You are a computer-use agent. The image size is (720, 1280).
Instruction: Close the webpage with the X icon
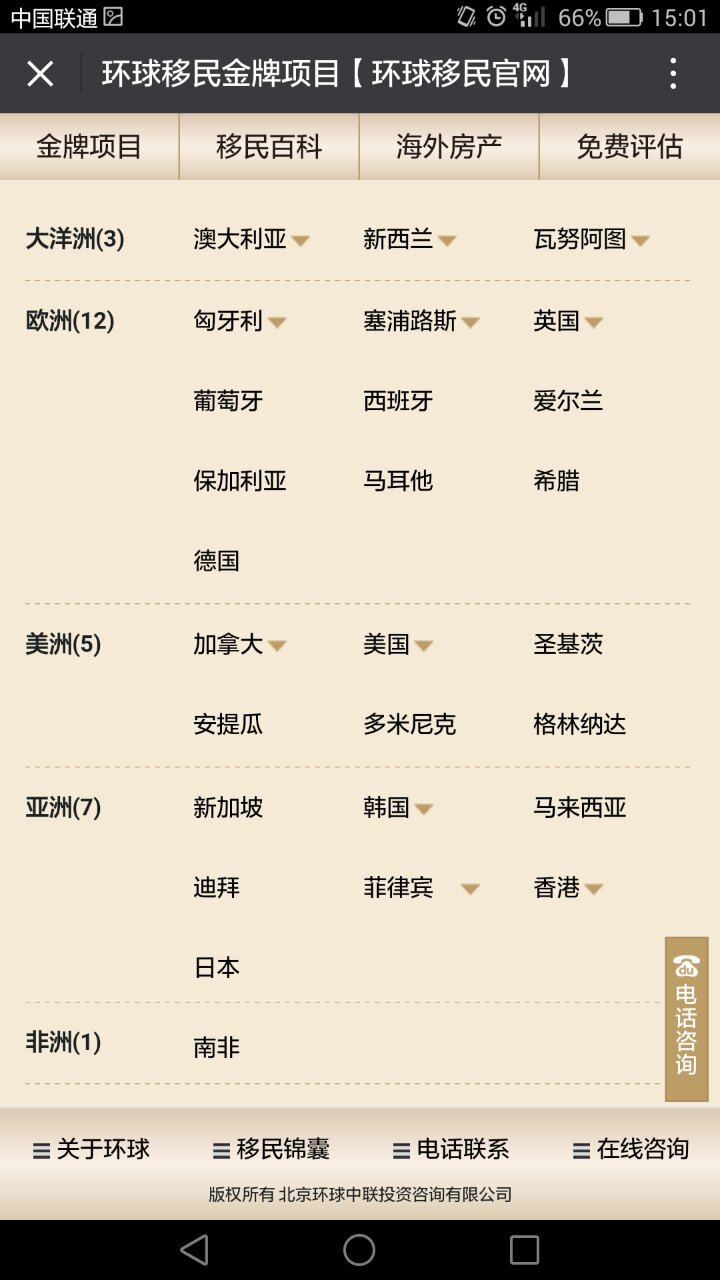point(40,73)
